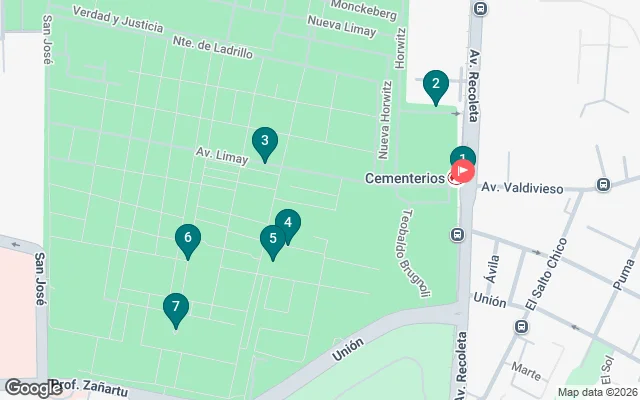This screenshot has width=640, height=400.
Task: Select map marker number 1 near Cementerios
Action: (x=461, y=154)
